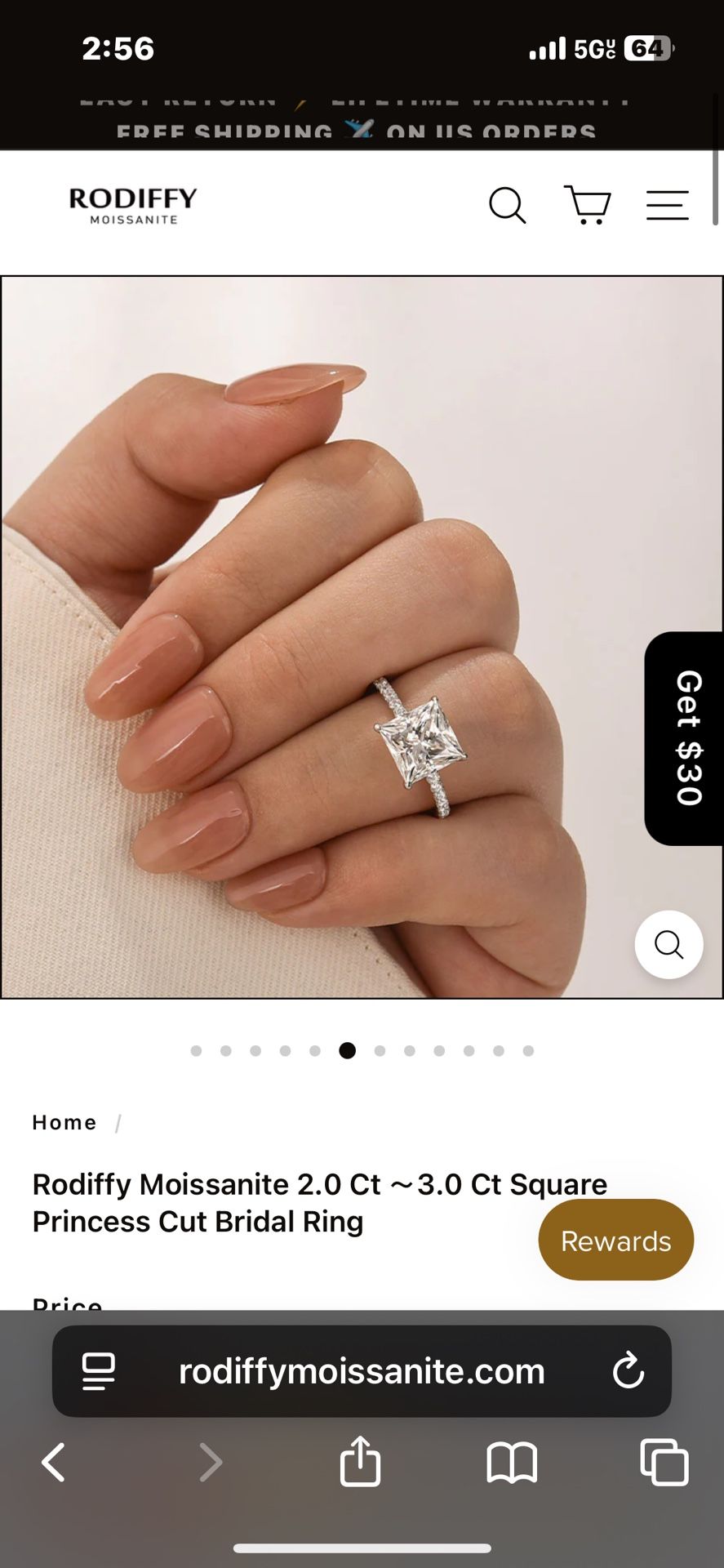
Task: Tap the image zoom magnifier on the ring photo
Action: [x=668, y=944]
